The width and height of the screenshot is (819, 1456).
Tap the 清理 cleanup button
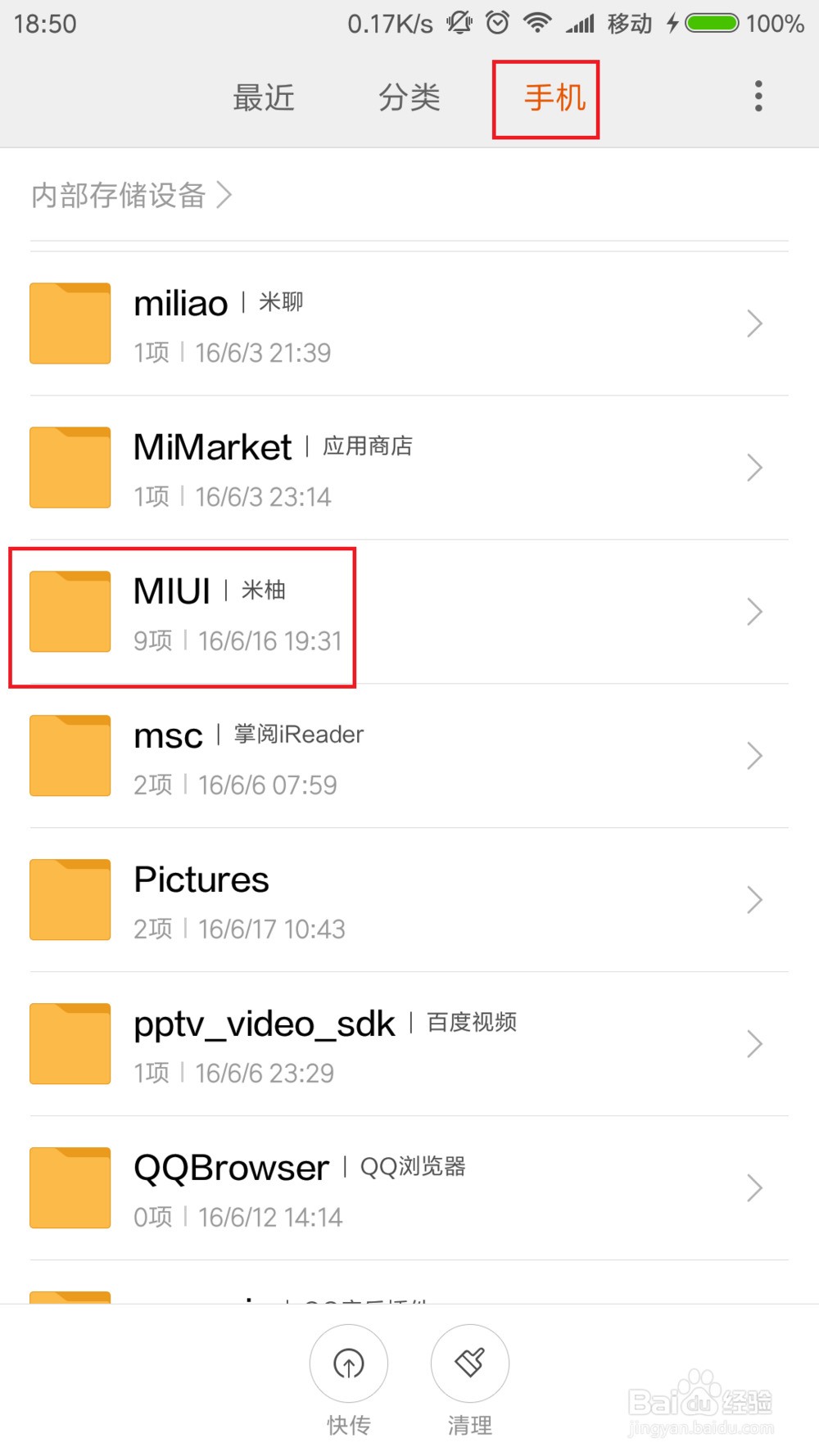point(470,1365)
